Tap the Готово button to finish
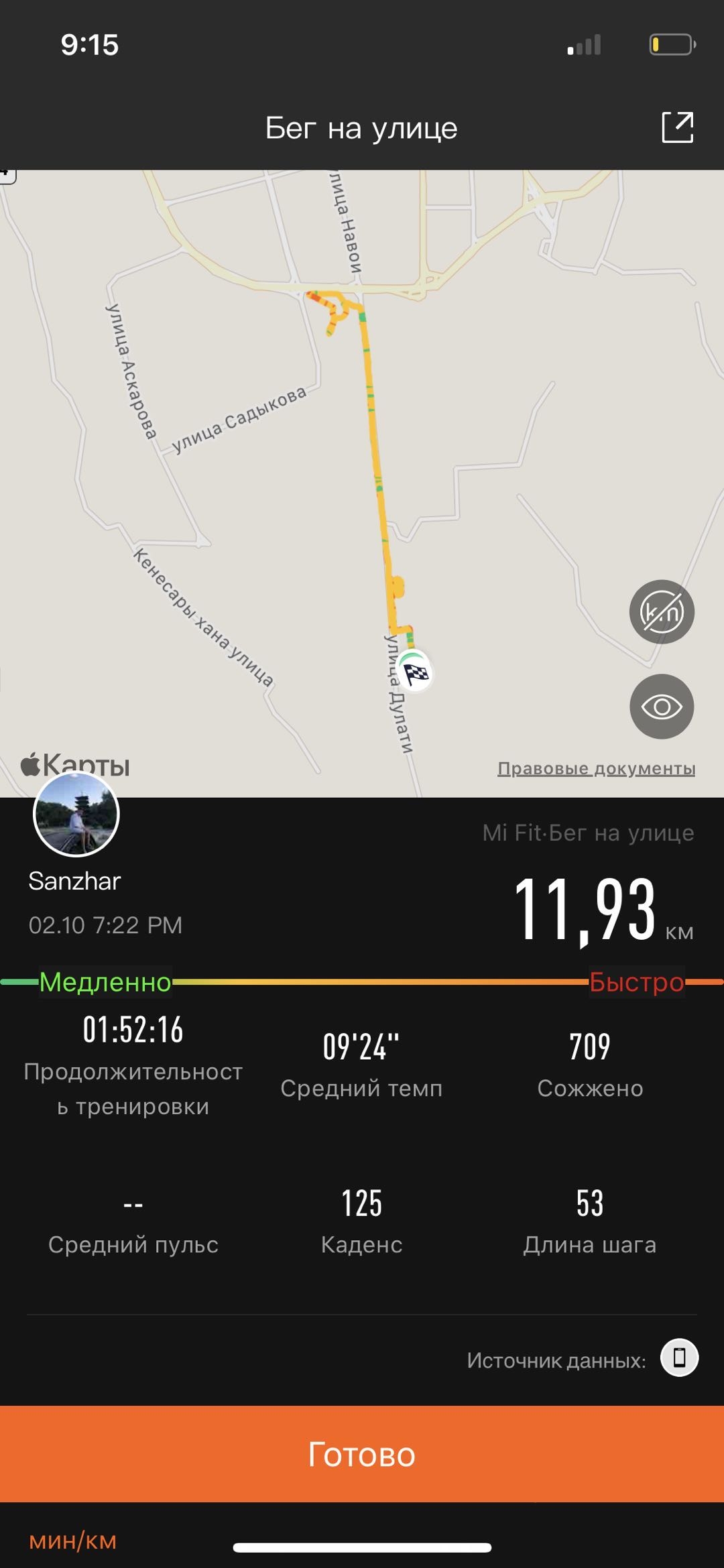 click(x=362, y=1454)
